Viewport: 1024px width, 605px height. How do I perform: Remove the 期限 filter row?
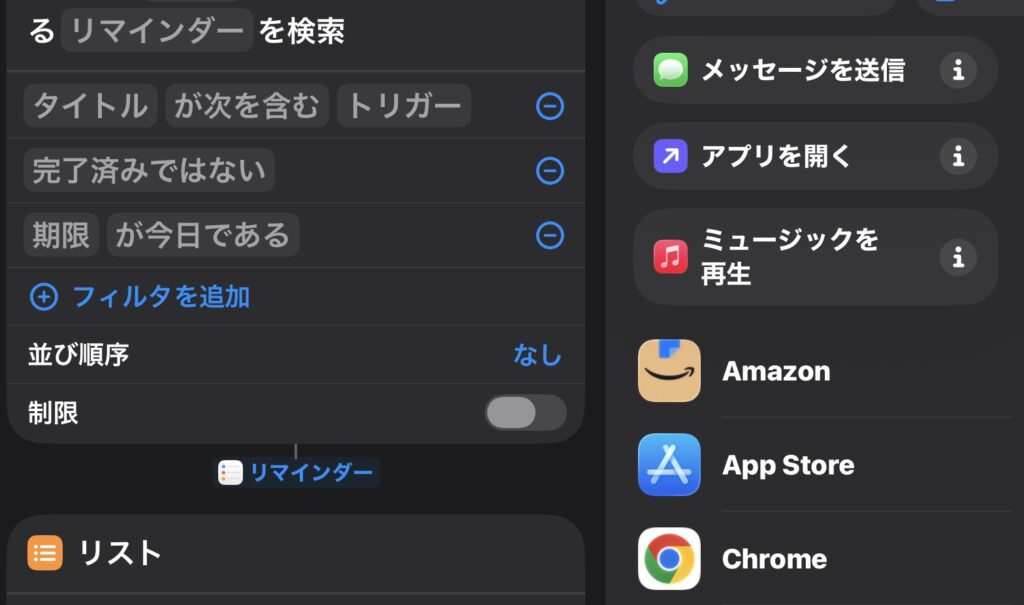tap(550, 235)
